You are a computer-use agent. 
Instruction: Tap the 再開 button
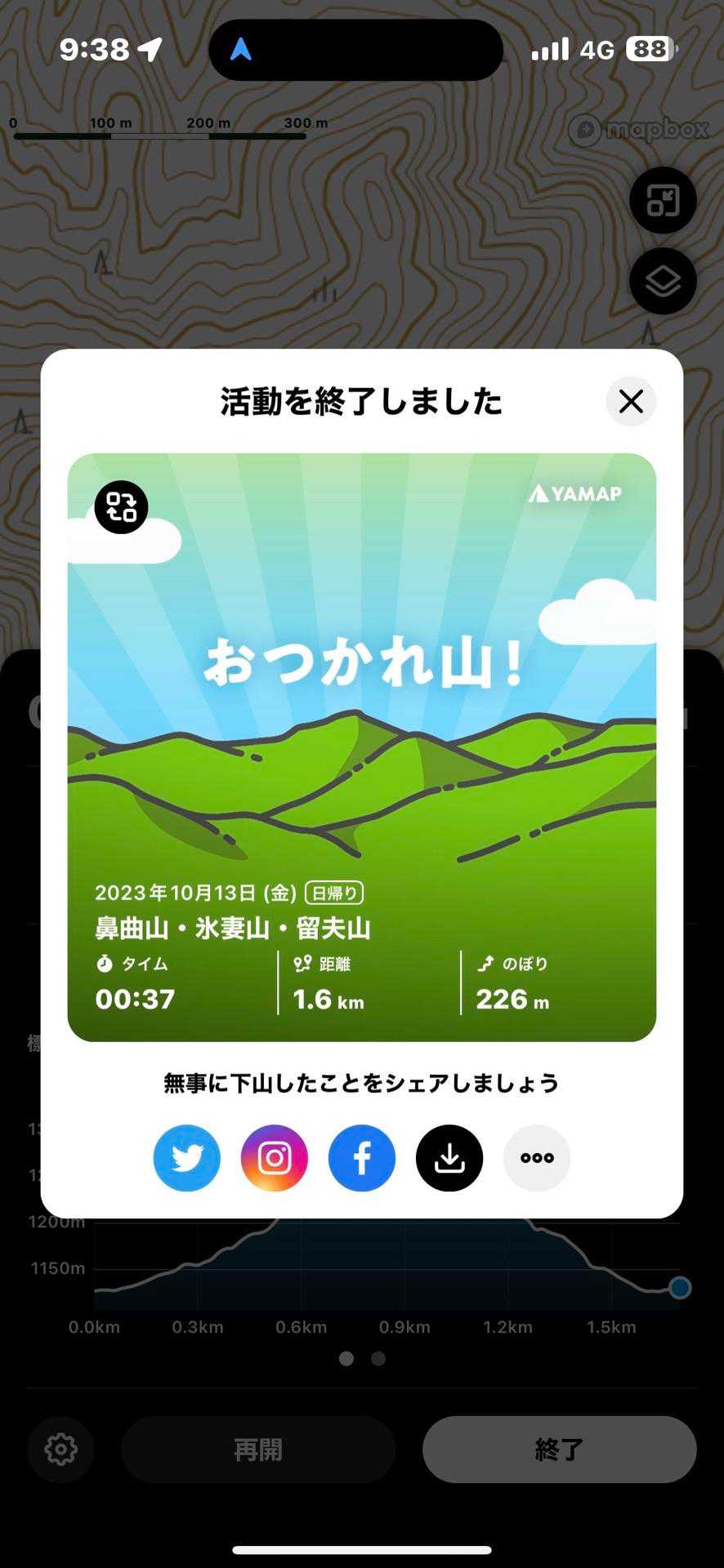click(258, 1450)
